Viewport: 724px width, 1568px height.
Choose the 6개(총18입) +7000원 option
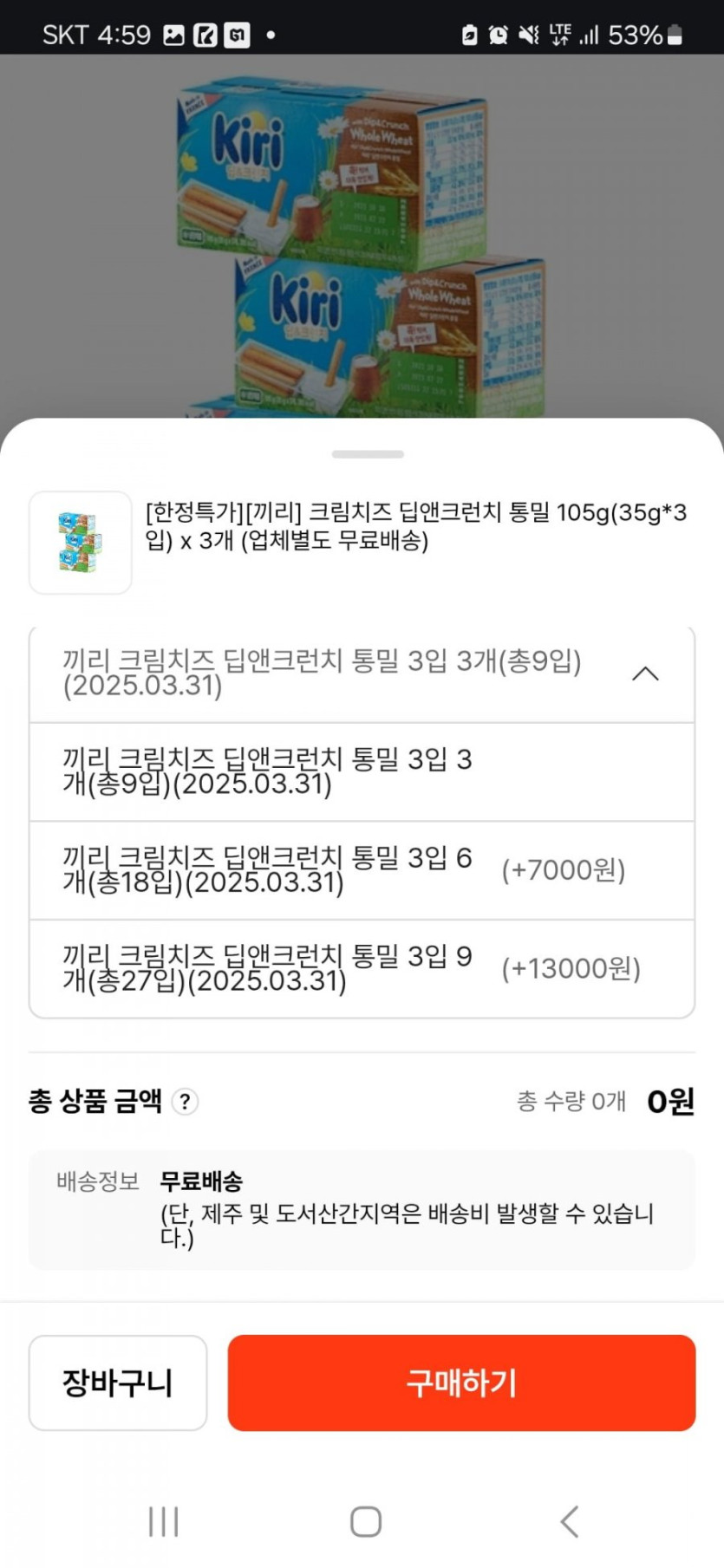362,870
